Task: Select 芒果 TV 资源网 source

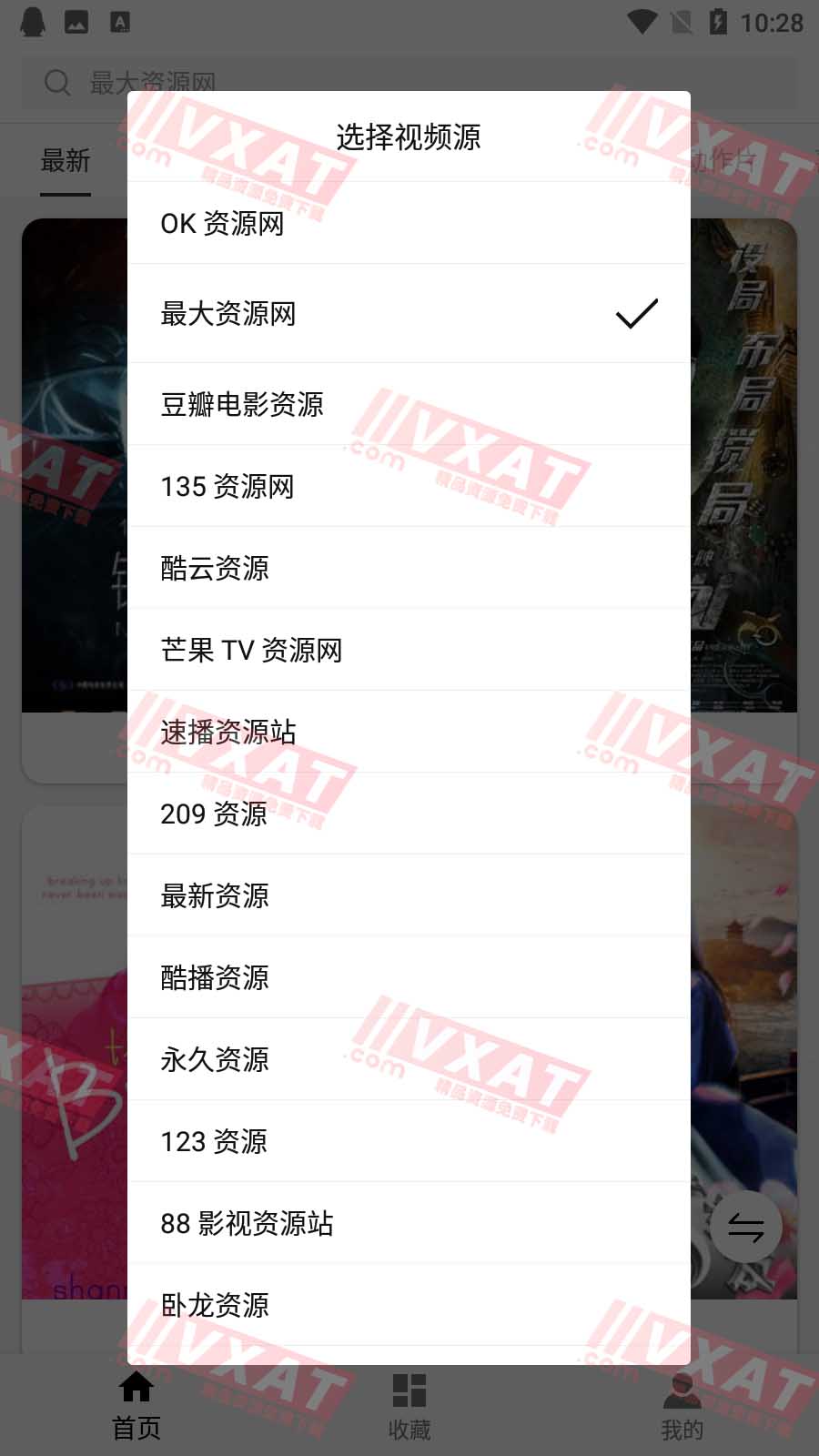Action: coord(251,650)
